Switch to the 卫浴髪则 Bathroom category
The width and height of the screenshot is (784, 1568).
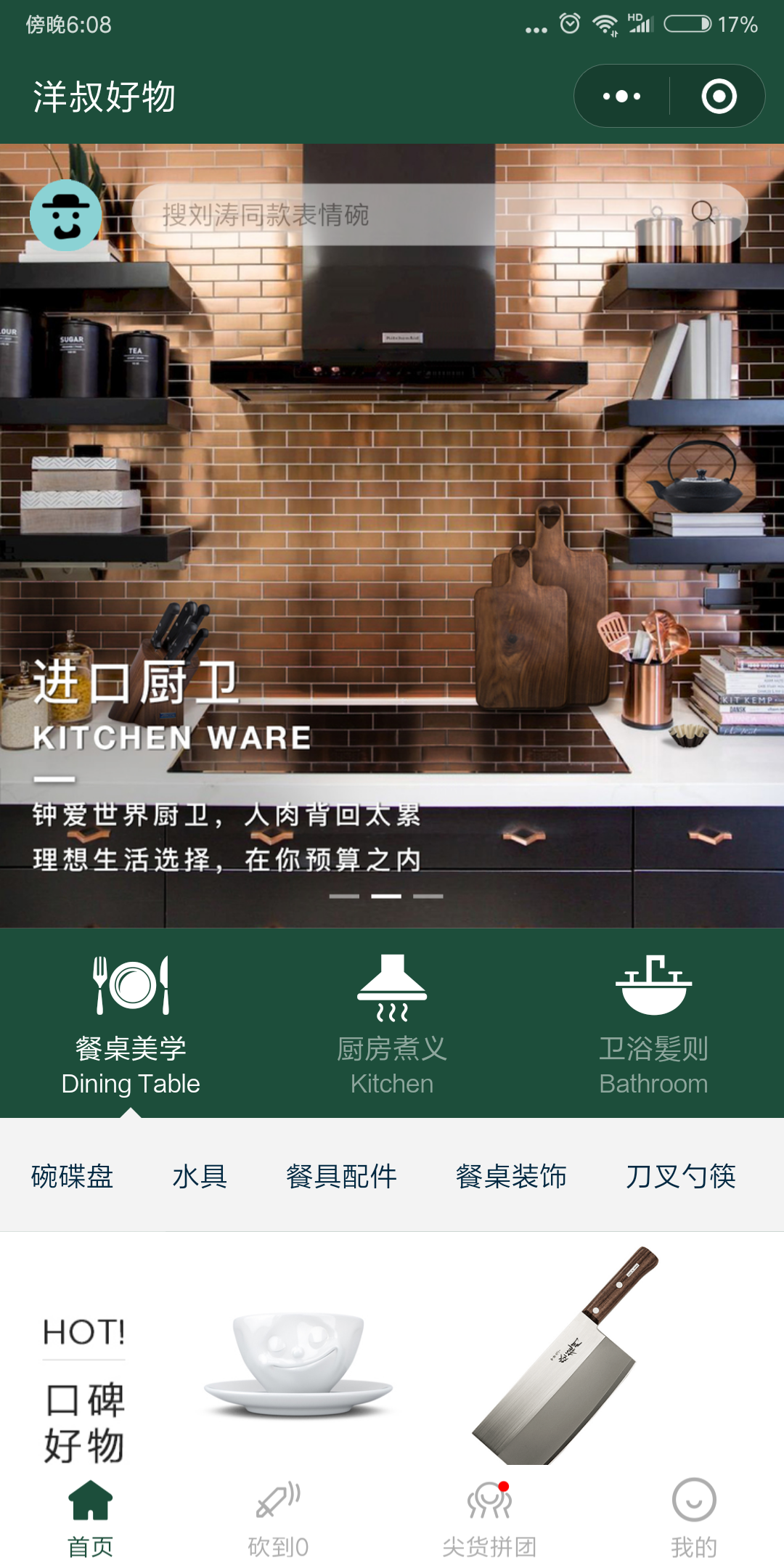[653, 1025]
